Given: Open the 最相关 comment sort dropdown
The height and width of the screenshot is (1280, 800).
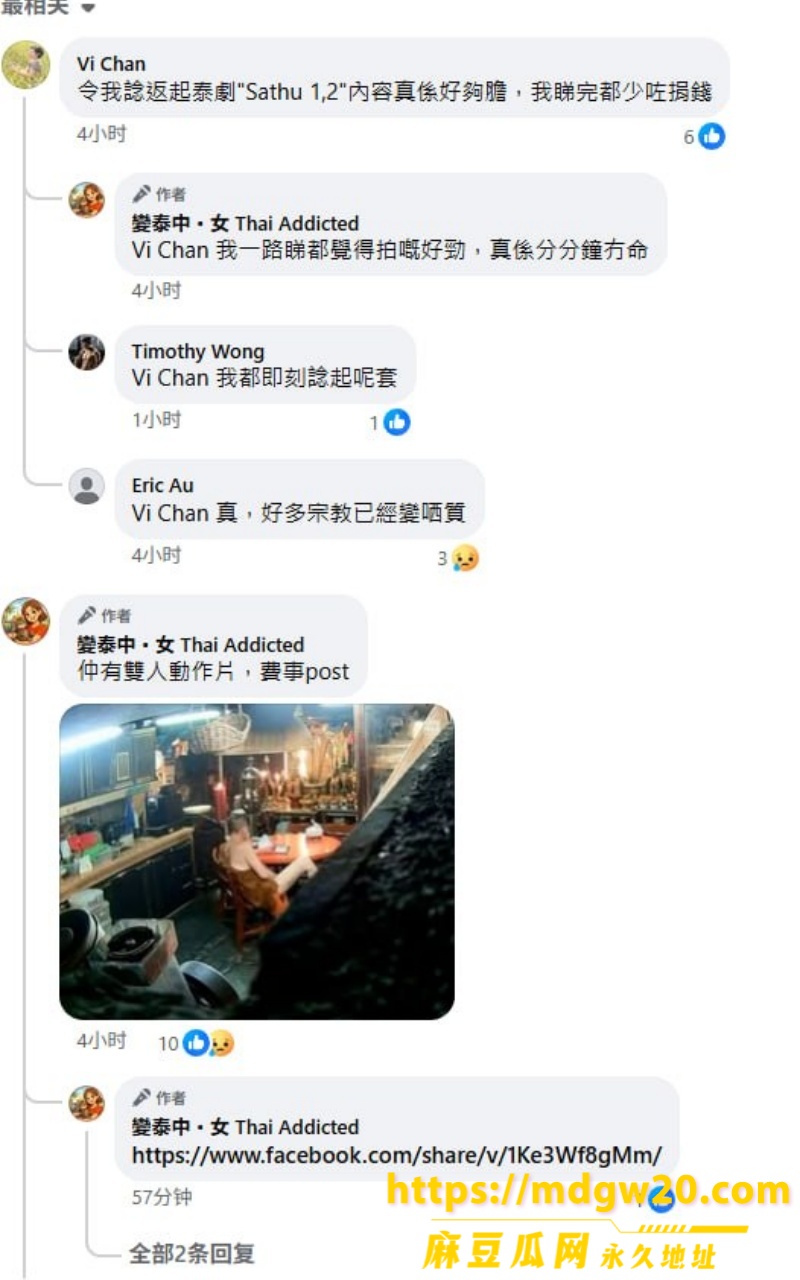Looking at the screenshot, I should tap(48, 7).
